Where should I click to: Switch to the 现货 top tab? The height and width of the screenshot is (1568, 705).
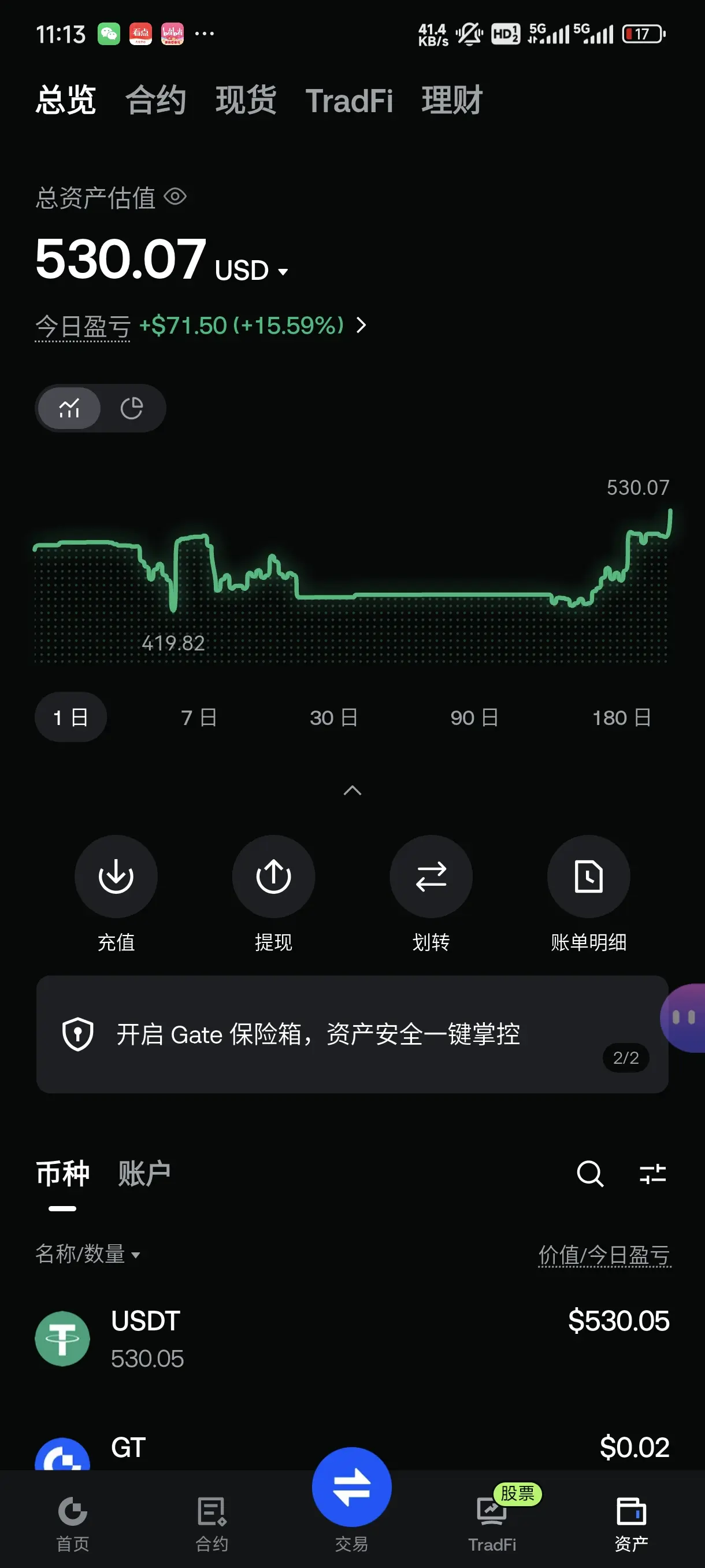click(246, 101)
